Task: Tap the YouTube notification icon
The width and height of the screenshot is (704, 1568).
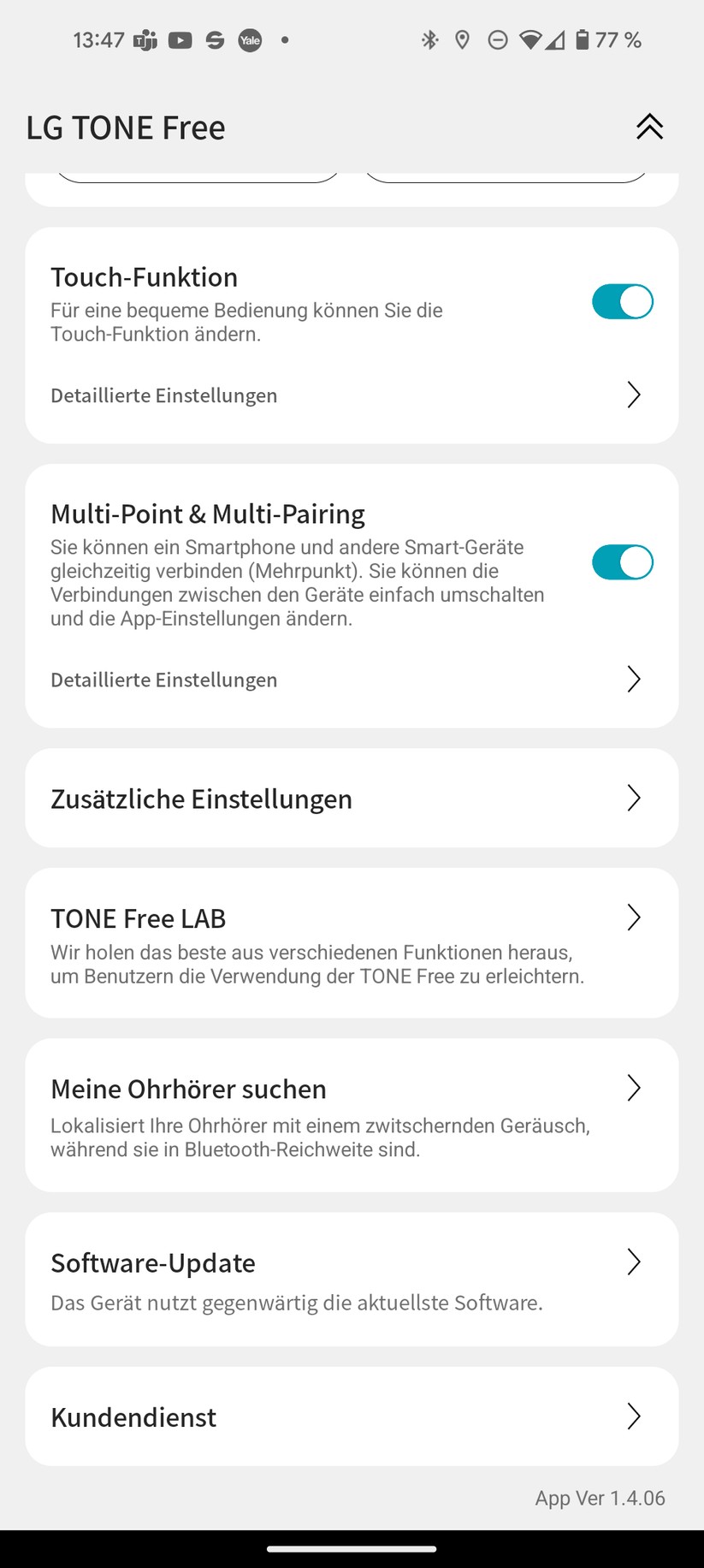Action: coord(180,39)
